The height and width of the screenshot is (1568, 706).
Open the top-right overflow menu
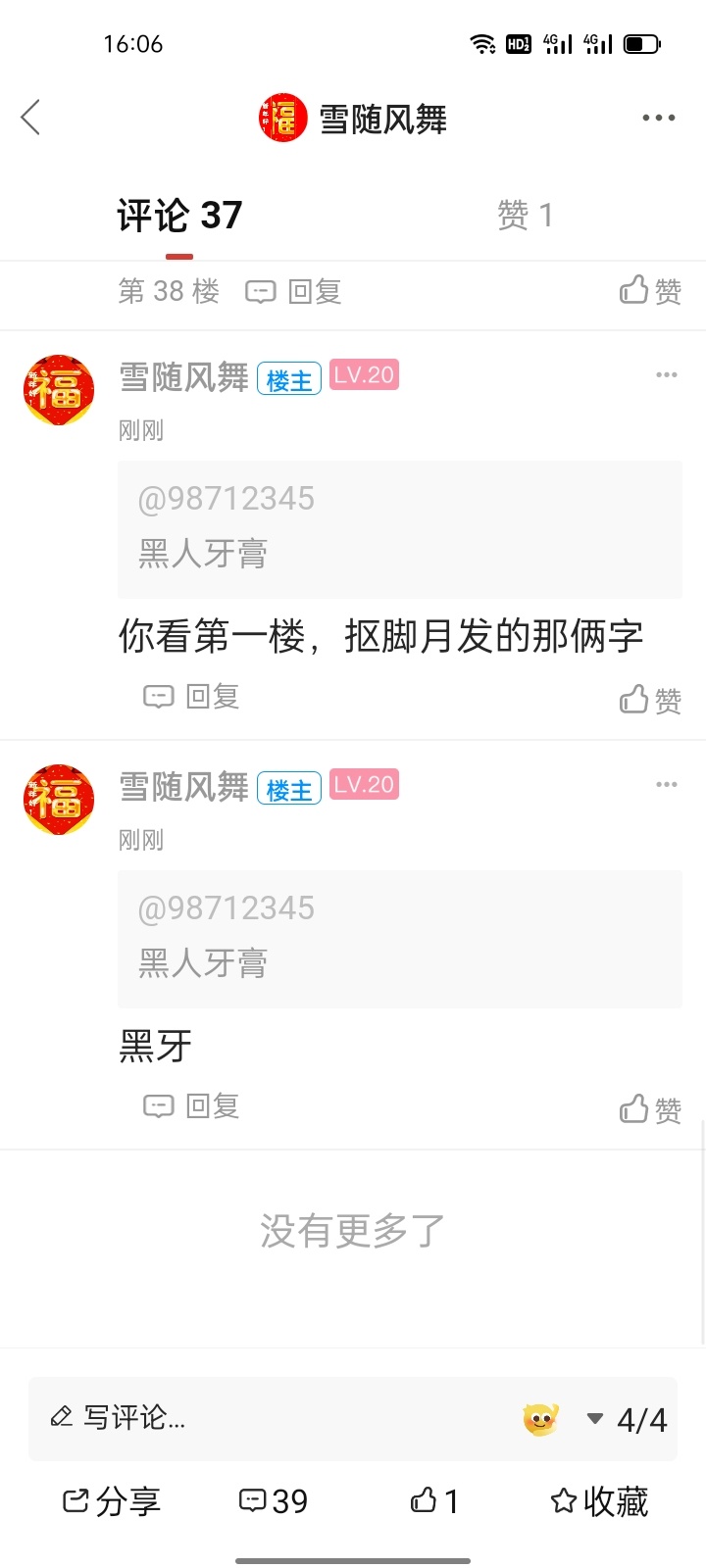[658, 118]
